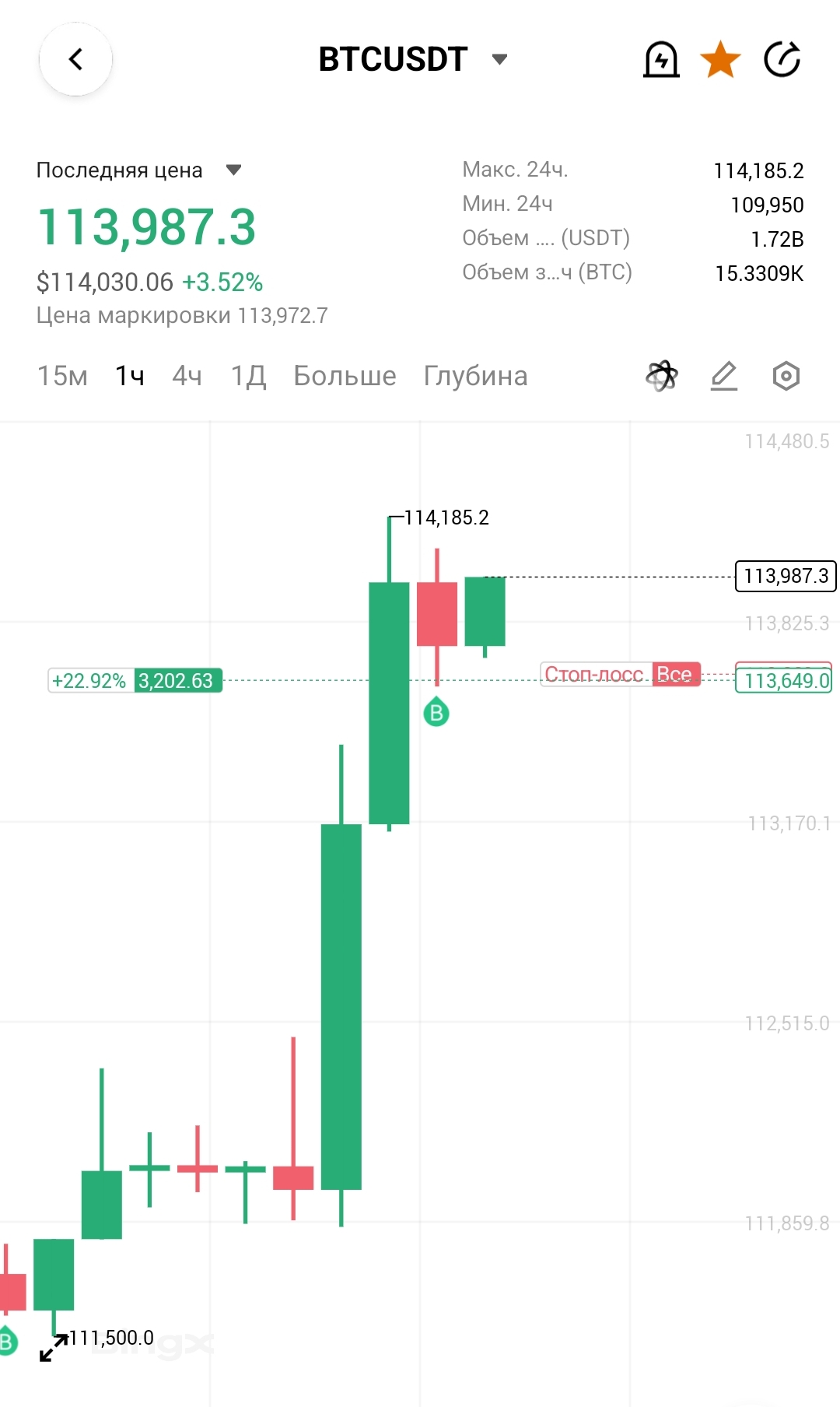Switch to the Глубина depth view
Screen dimensions: 840x1407
click(x=475, y=376)
